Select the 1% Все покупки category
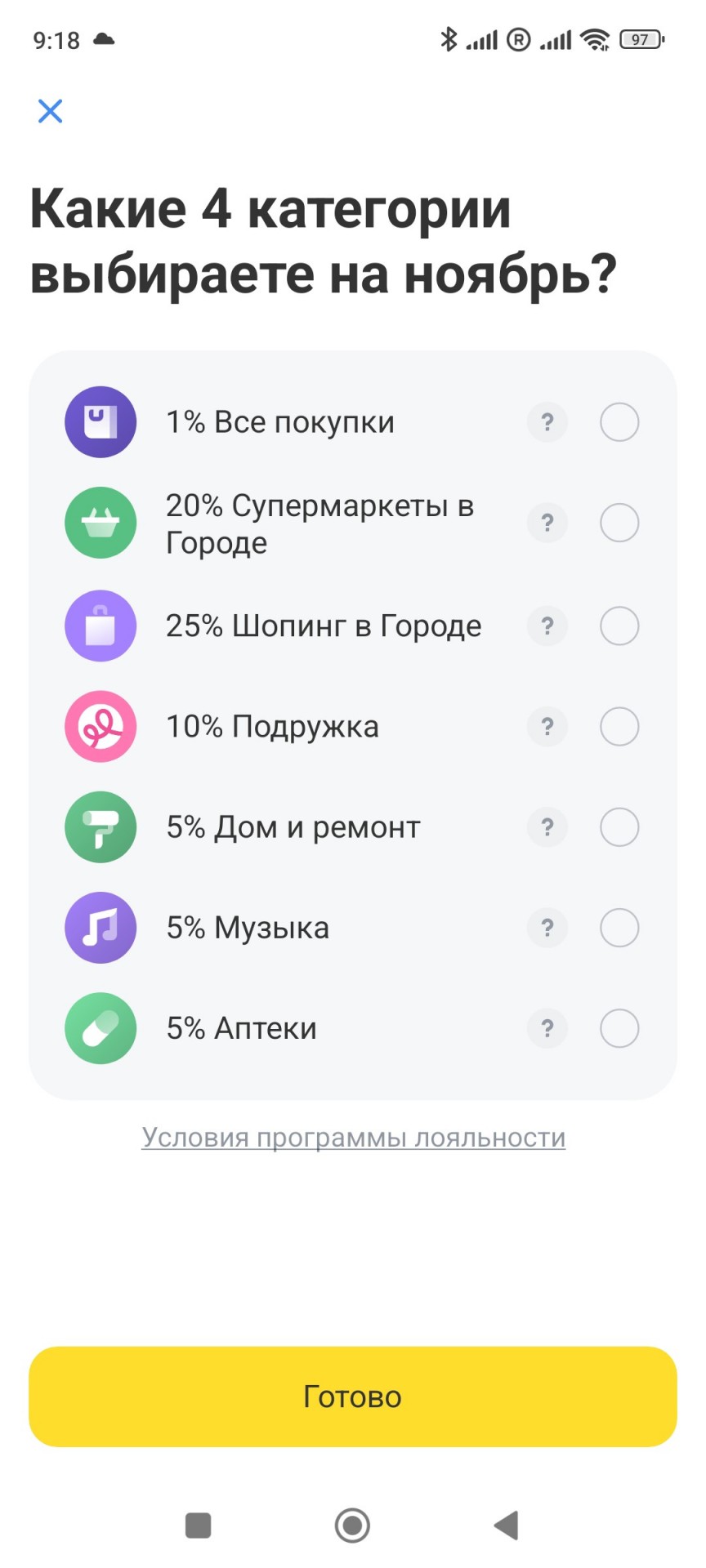 (x=619, y=422)
